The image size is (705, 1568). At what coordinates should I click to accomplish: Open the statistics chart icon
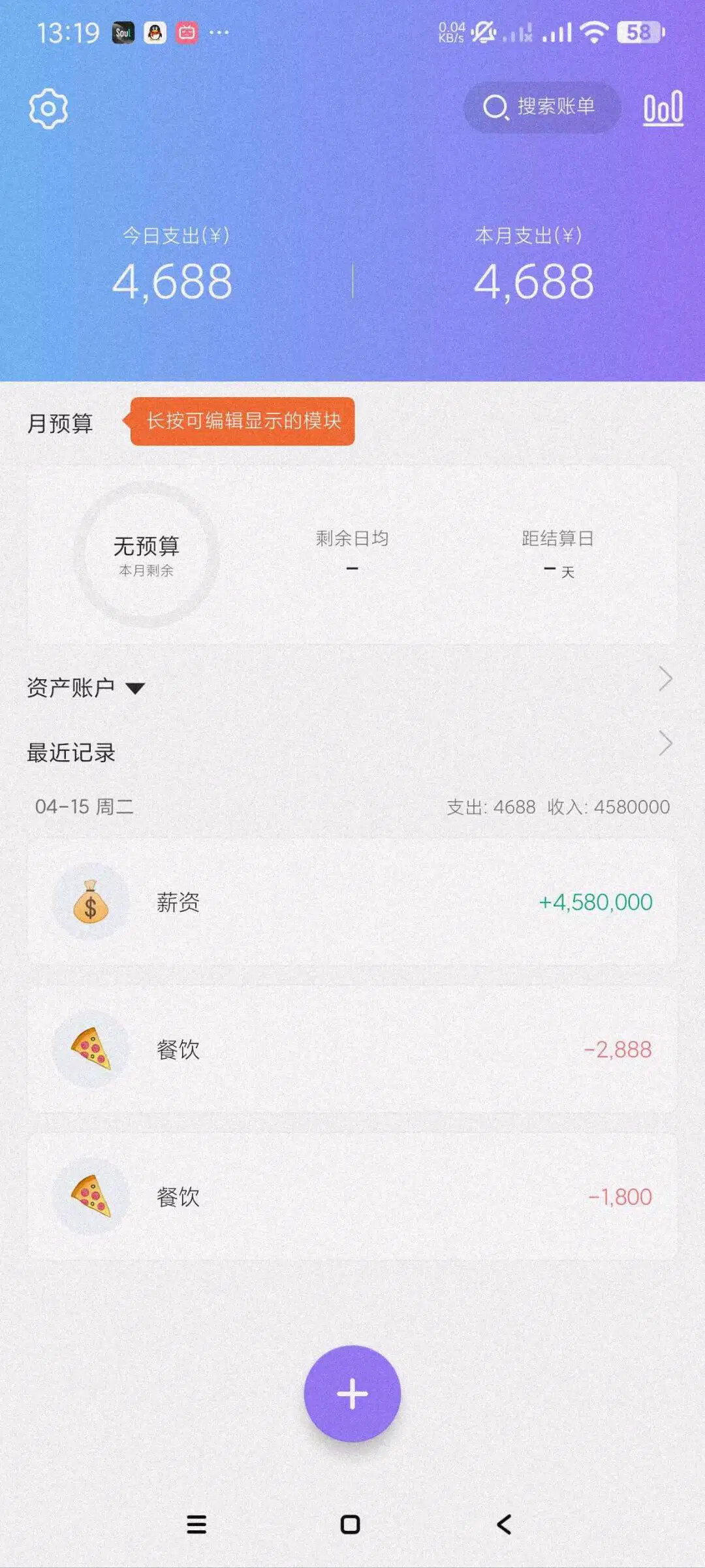click(x=663, y=108)
